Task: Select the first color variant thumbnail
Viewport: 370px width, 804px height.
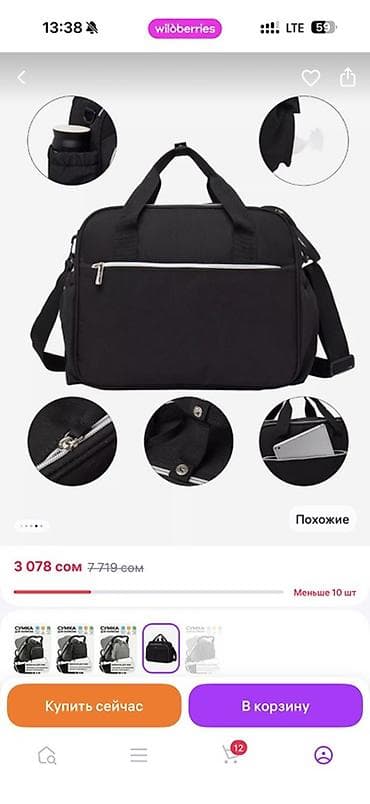Action: pyautogui.click(x=29, y=648)
